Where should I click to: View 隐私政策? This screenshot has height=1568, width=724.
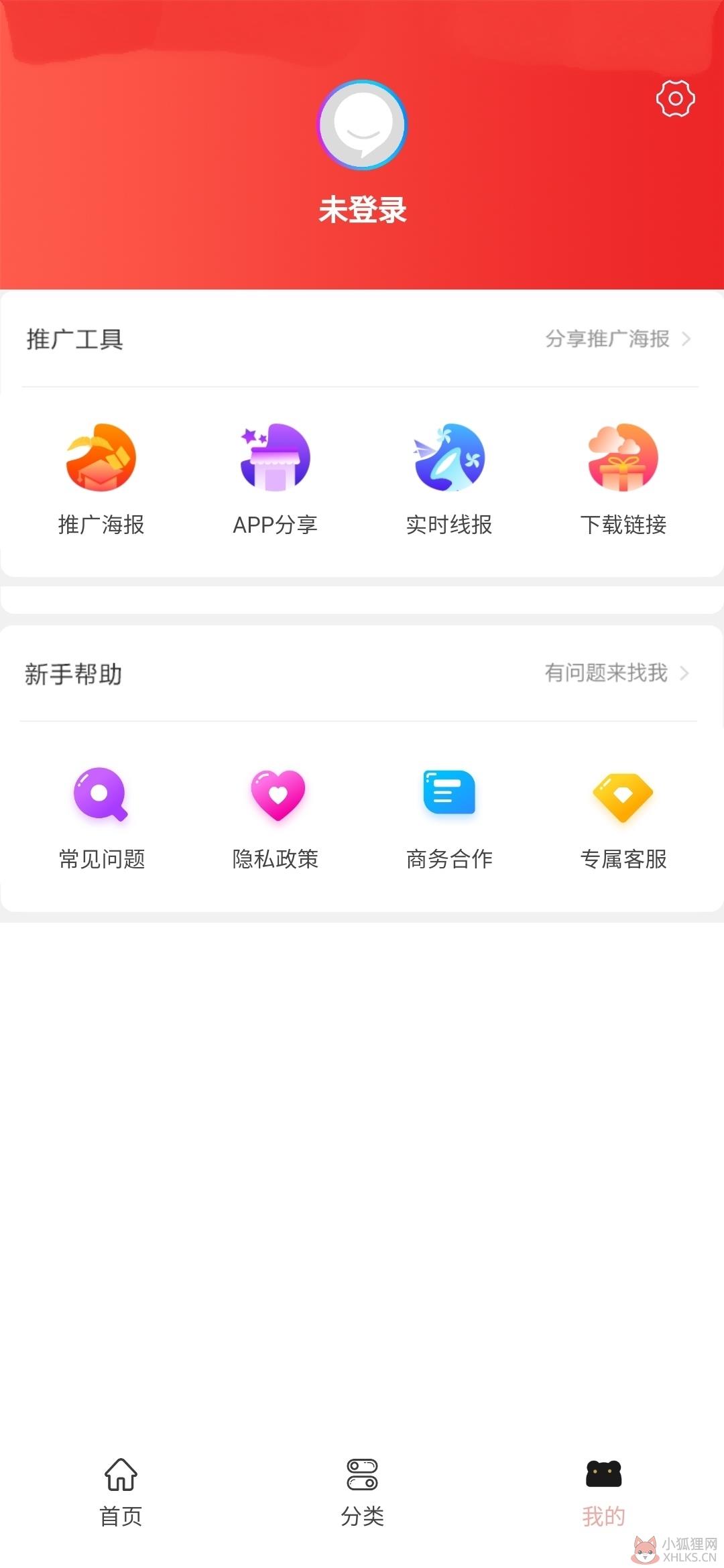pos(276,818)
